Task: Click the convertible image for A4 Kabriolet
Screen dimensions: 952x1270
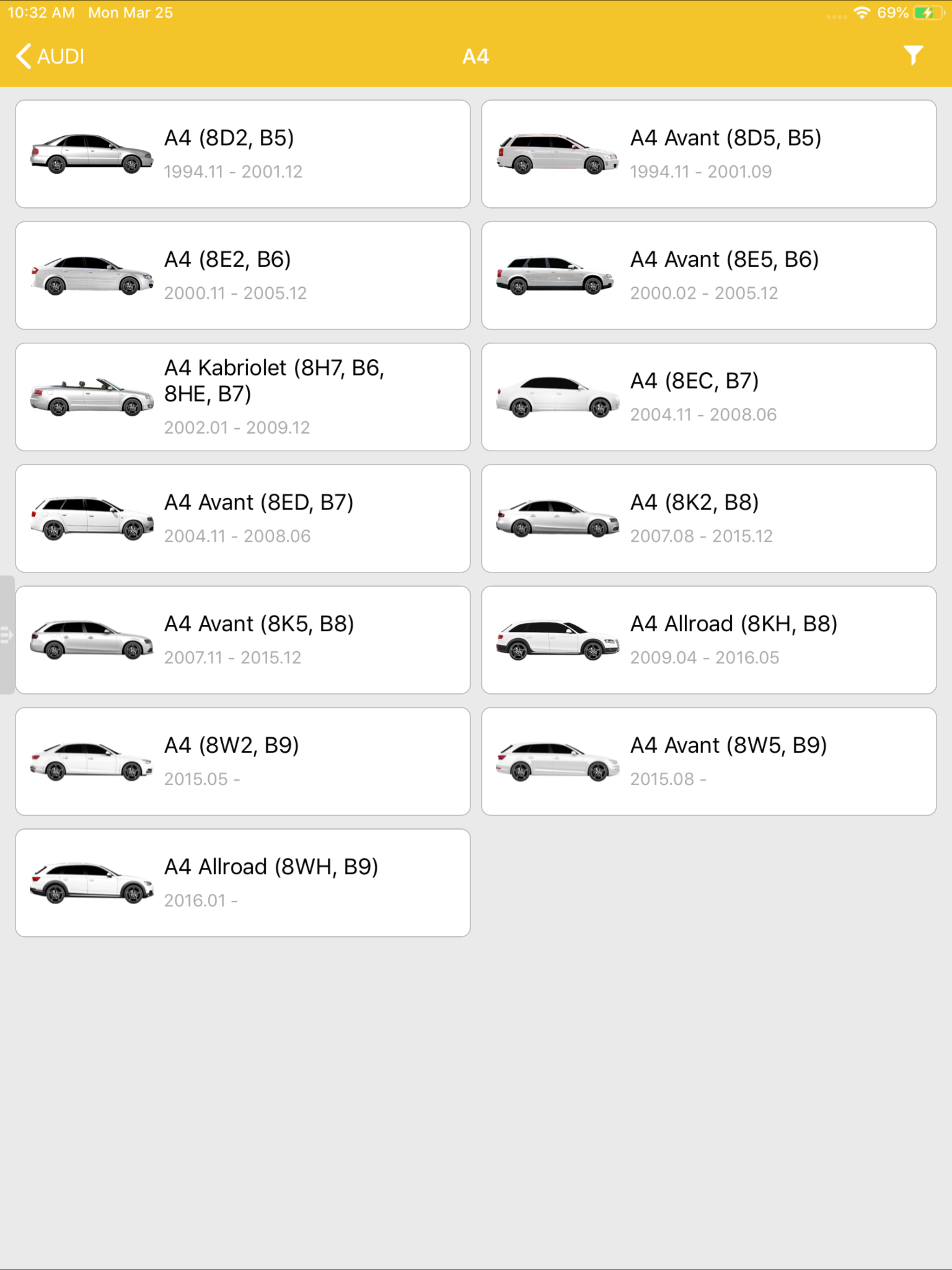Action: (x=91, y=396)
